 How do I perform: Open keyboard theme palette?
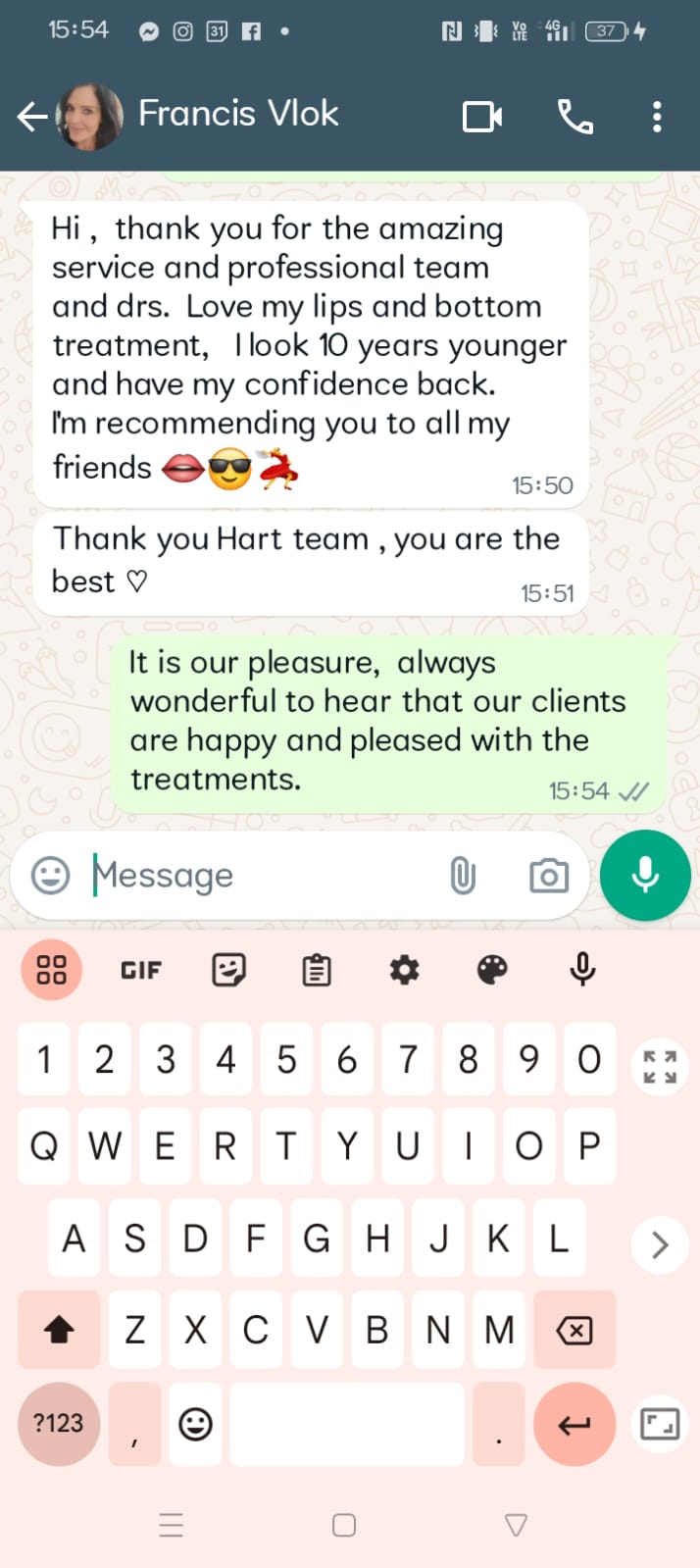click(492, 970)
